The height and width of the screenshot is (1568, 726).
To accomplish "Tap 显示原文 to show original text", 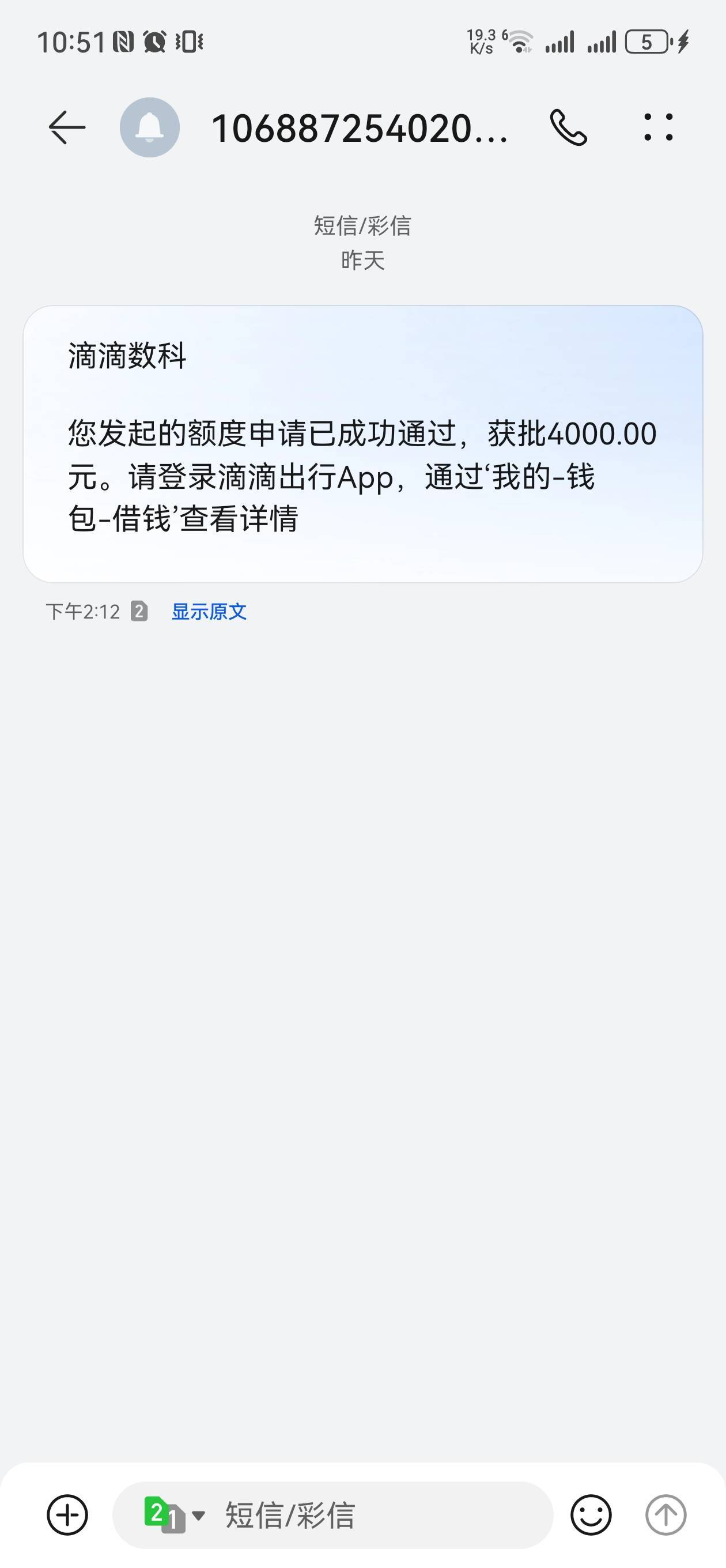I will [x=209, y=612].
